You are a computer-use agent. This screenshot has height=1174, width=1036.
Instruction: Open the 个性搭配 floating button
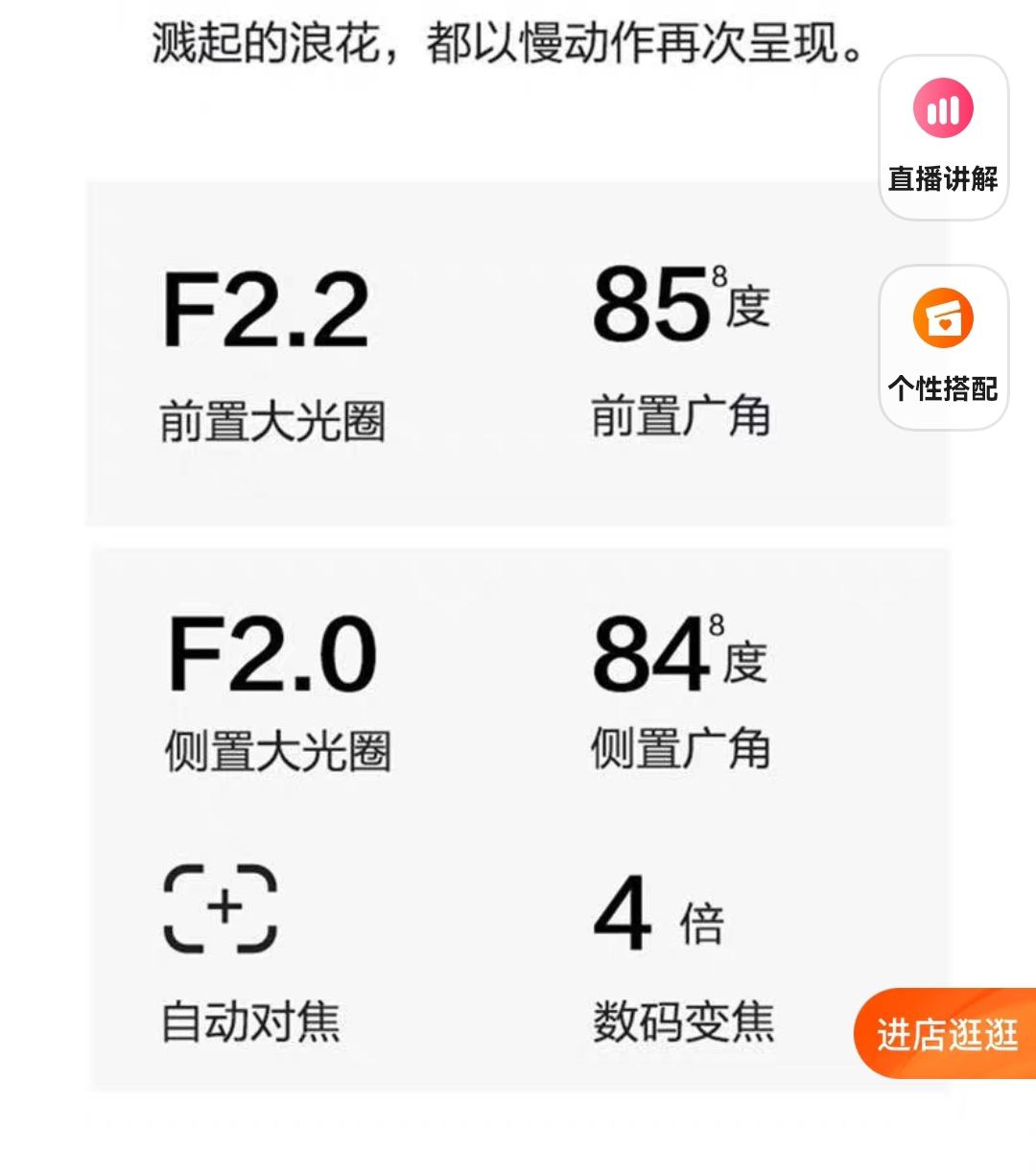pyautogui.click(x=943, y=347)
